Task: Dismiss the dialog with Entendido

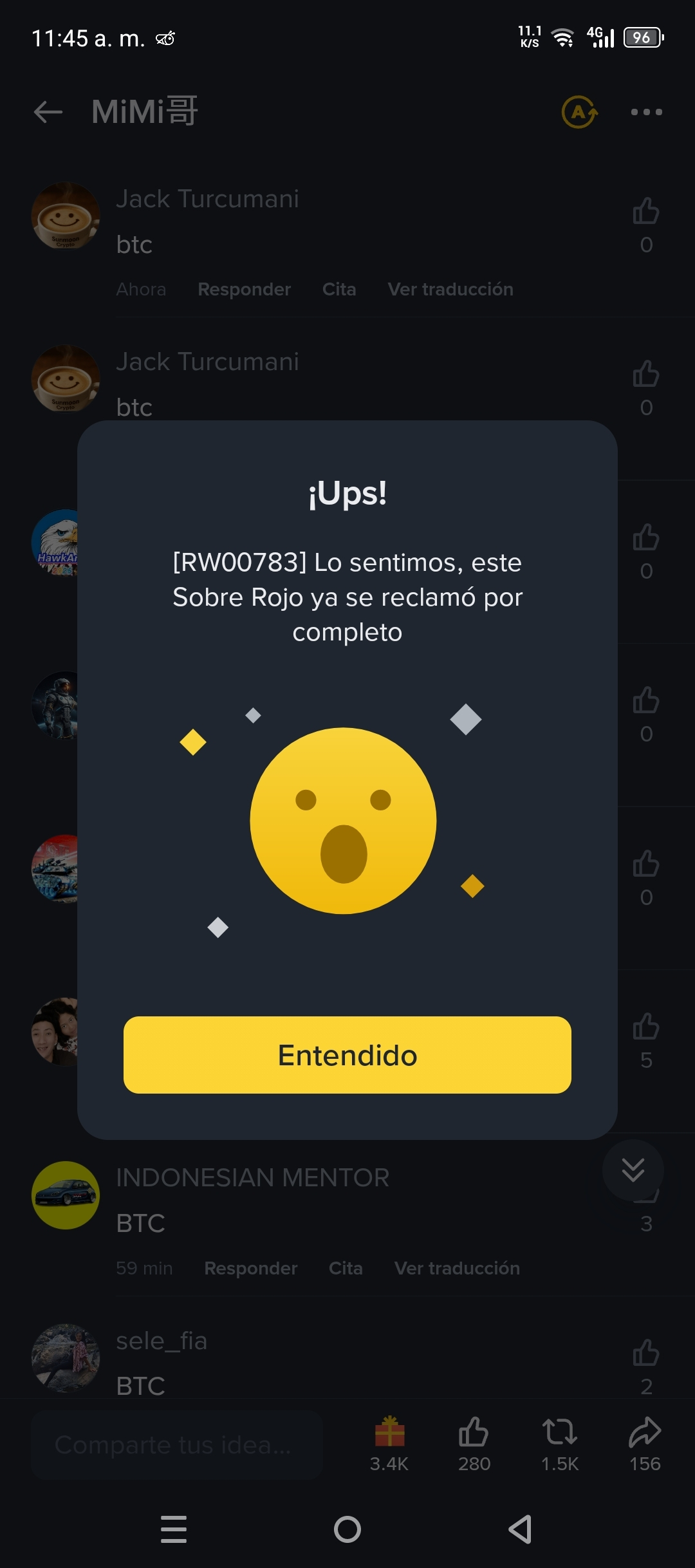Action: click(x=347, y=1055)
